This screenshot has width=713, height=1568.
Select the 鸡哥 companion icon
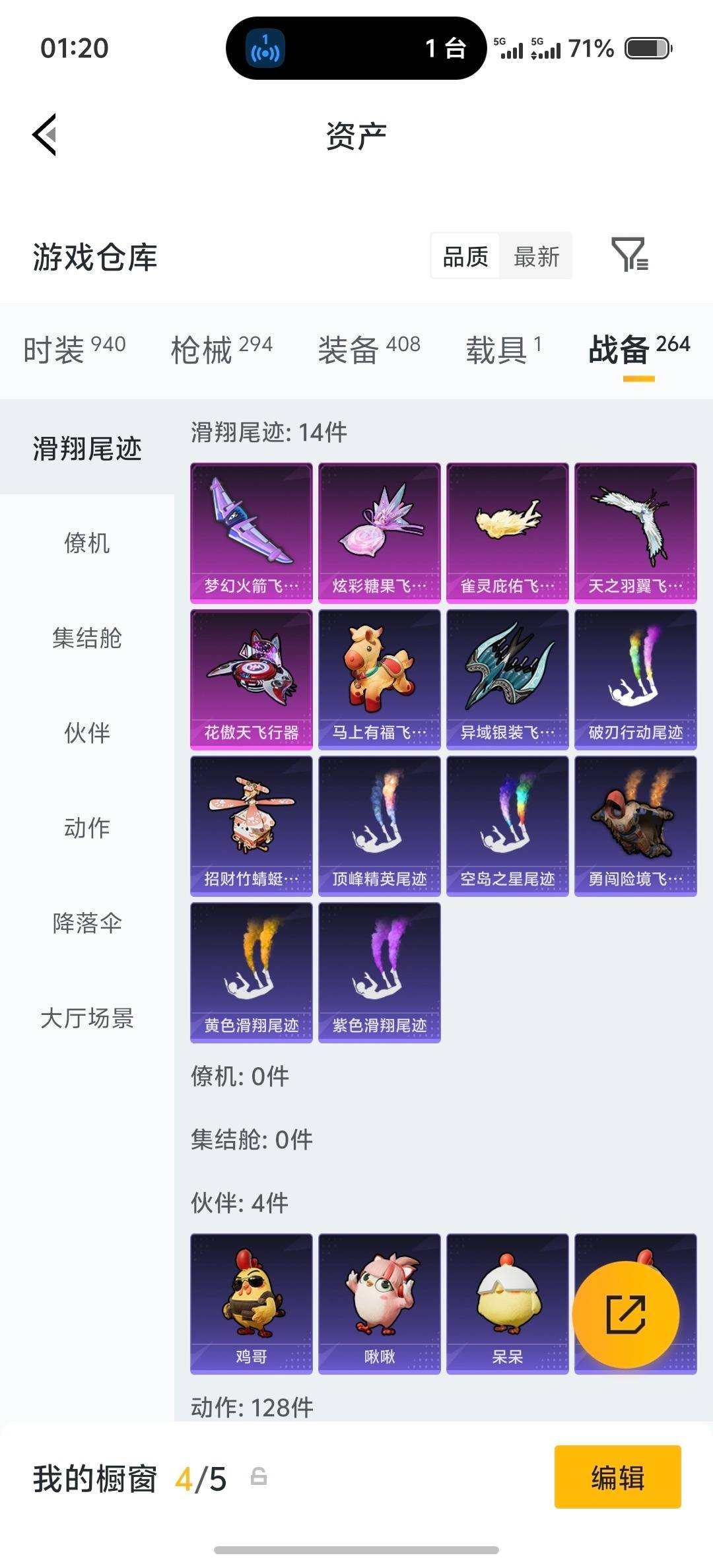pyautogui.click(x=252, y=1303)
